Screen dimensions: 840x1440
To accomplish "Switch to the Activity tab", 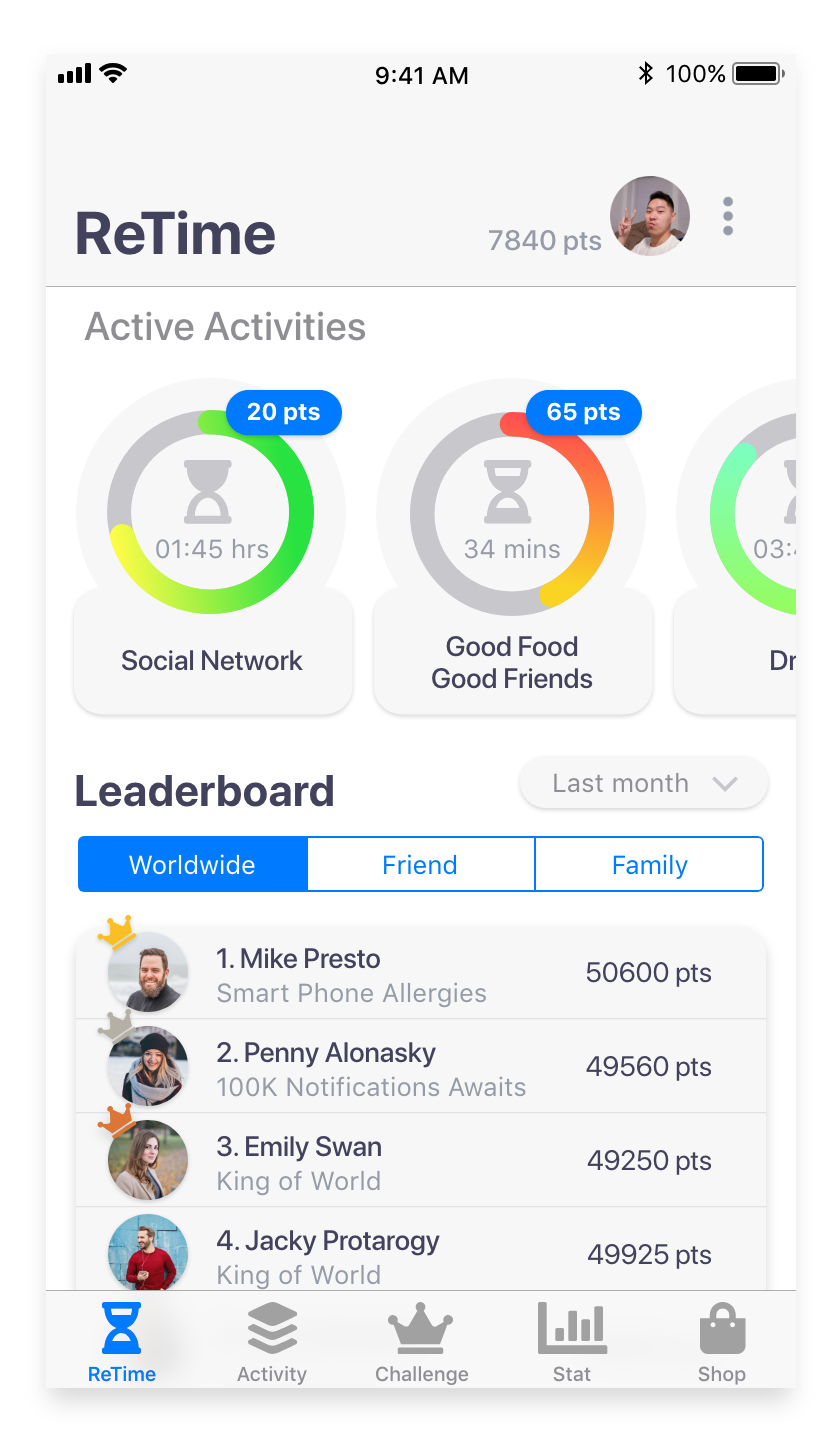I will 272,1342.
